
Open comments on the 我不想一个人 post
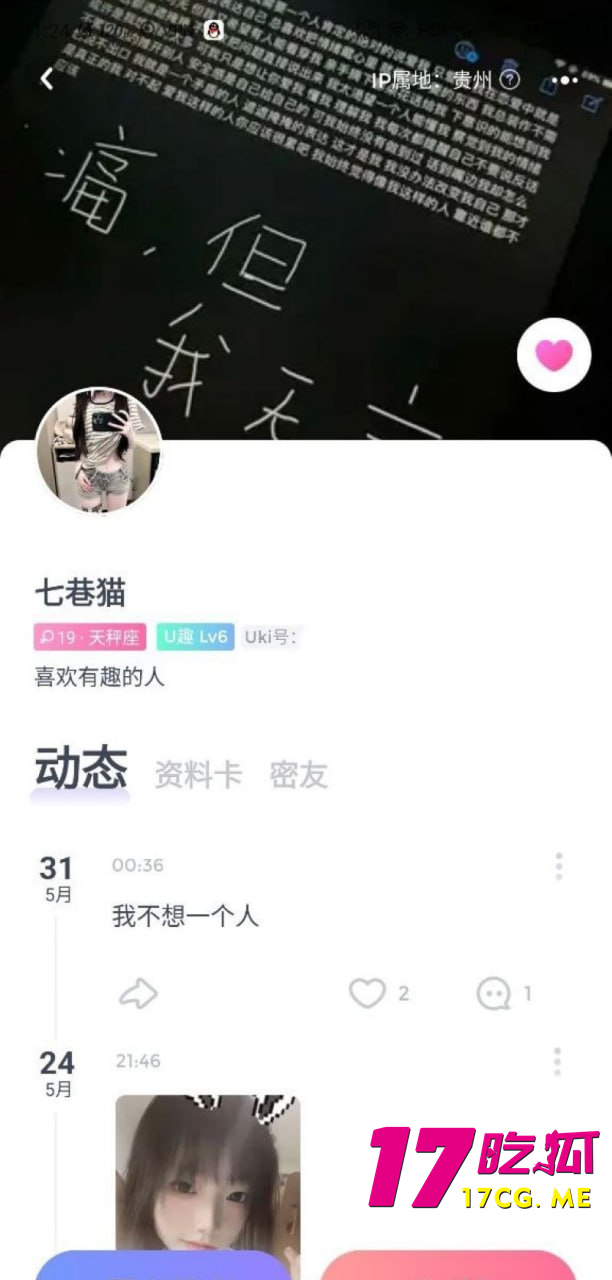pyautogui.click(x=494, y=993)
